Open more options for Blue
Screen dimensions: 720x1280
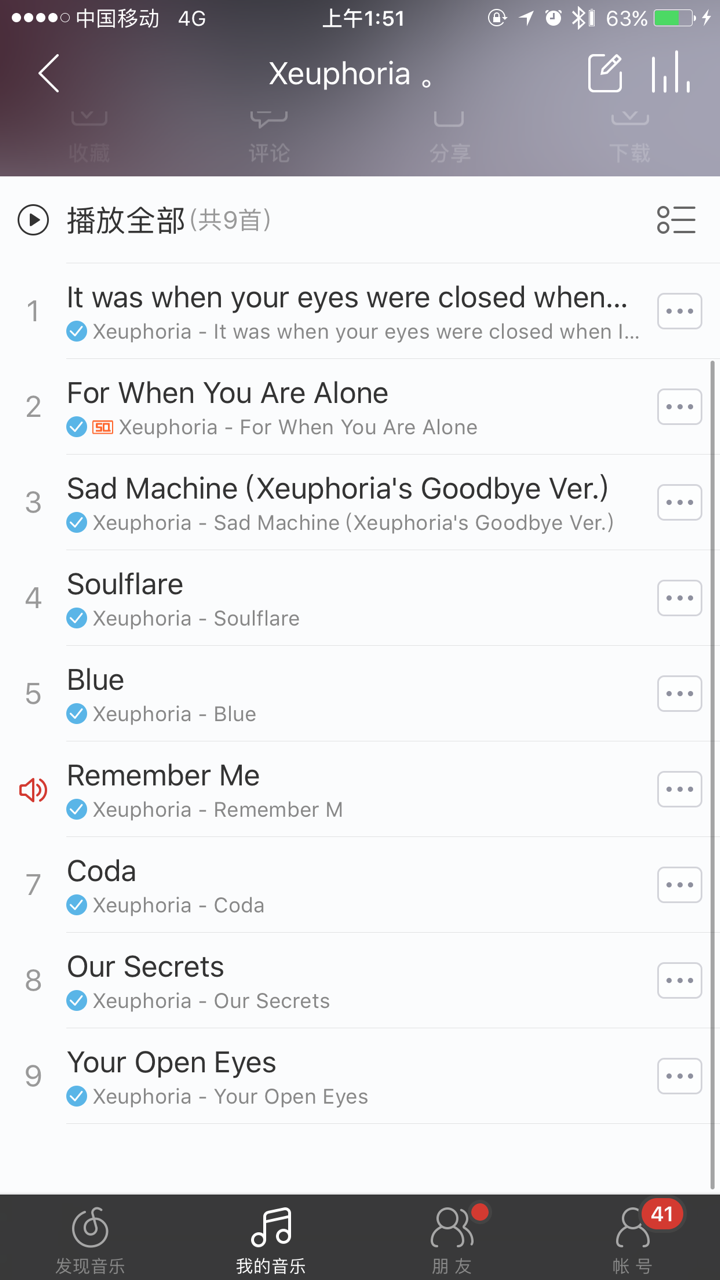pyautogui.click(x=679, y=694)
